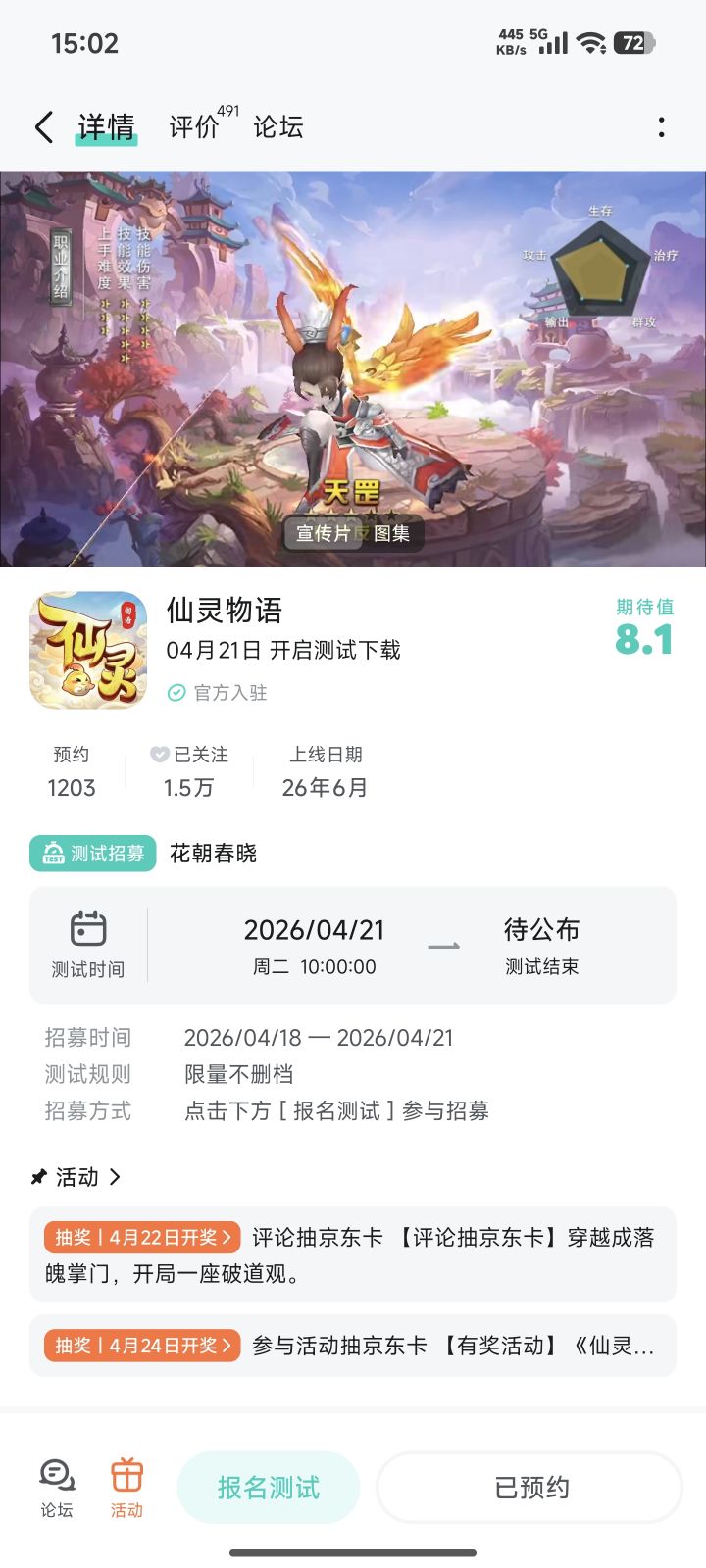Open the April 24 lottery details arrow
Viewport: 706px width, 1568px height.
(228, 1346)
